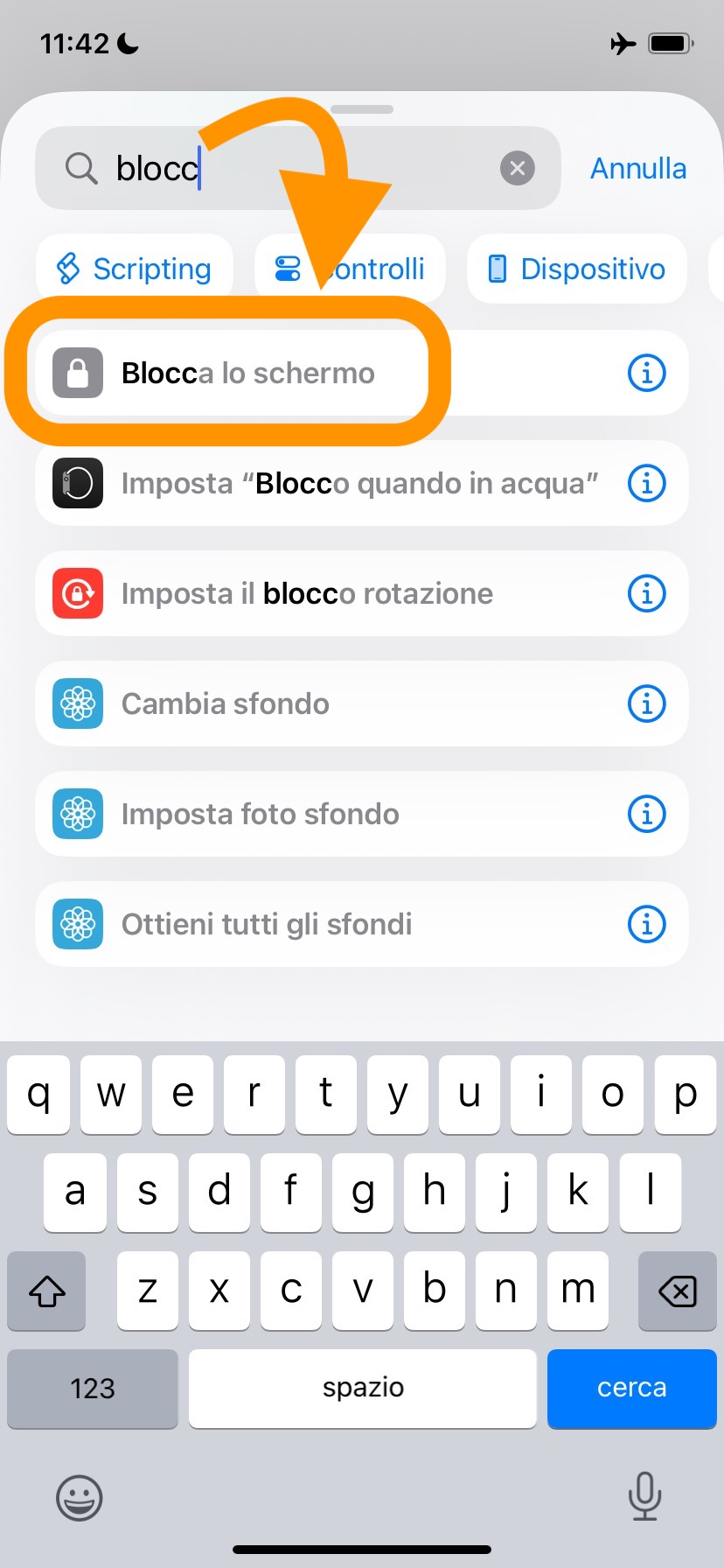Image resolution: width=724 pixels, height=1568 pixels.
Task: Select the Dispositivo category chip
Action: point(577,269)
